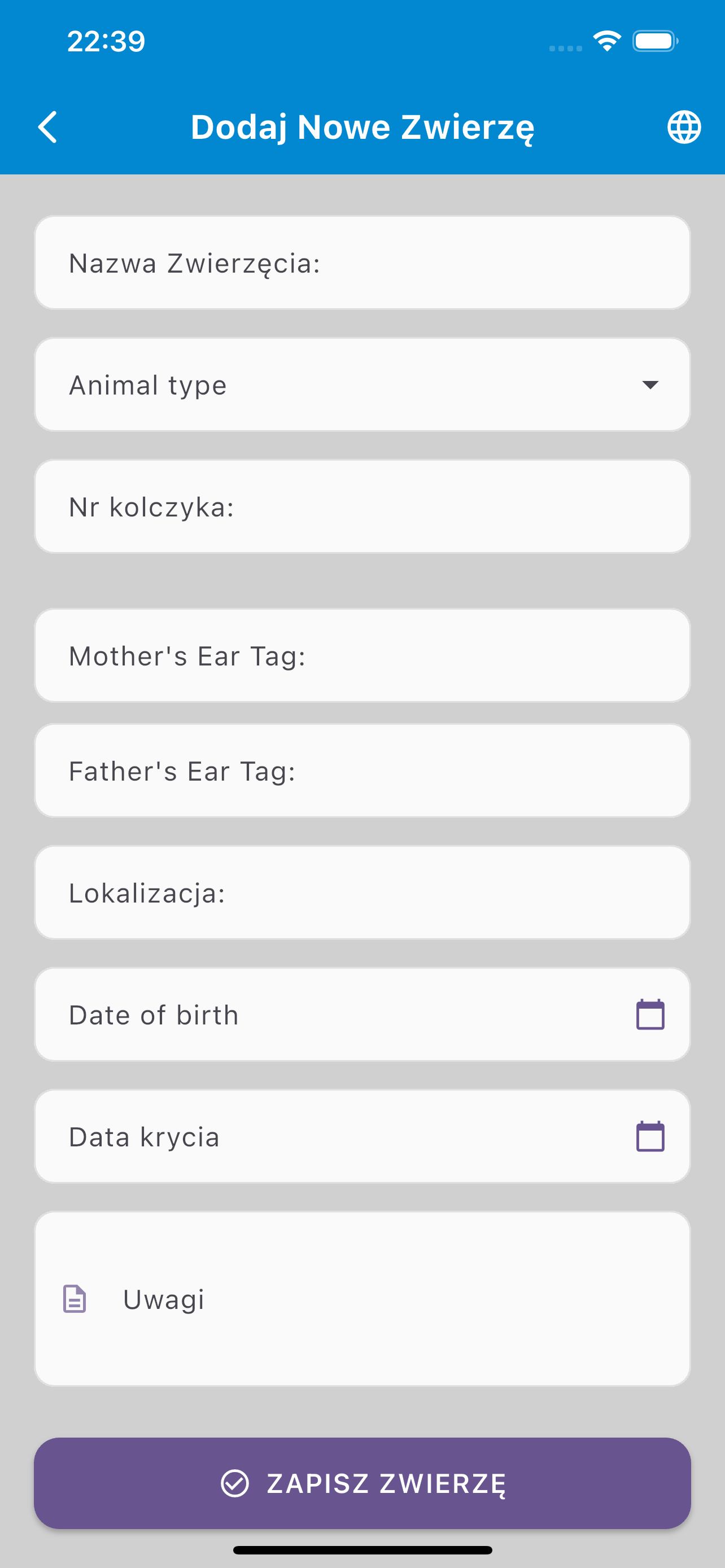The image size is (725, 1568).
Task: Select the Lokalizacja input field
Action: [362, 892]
